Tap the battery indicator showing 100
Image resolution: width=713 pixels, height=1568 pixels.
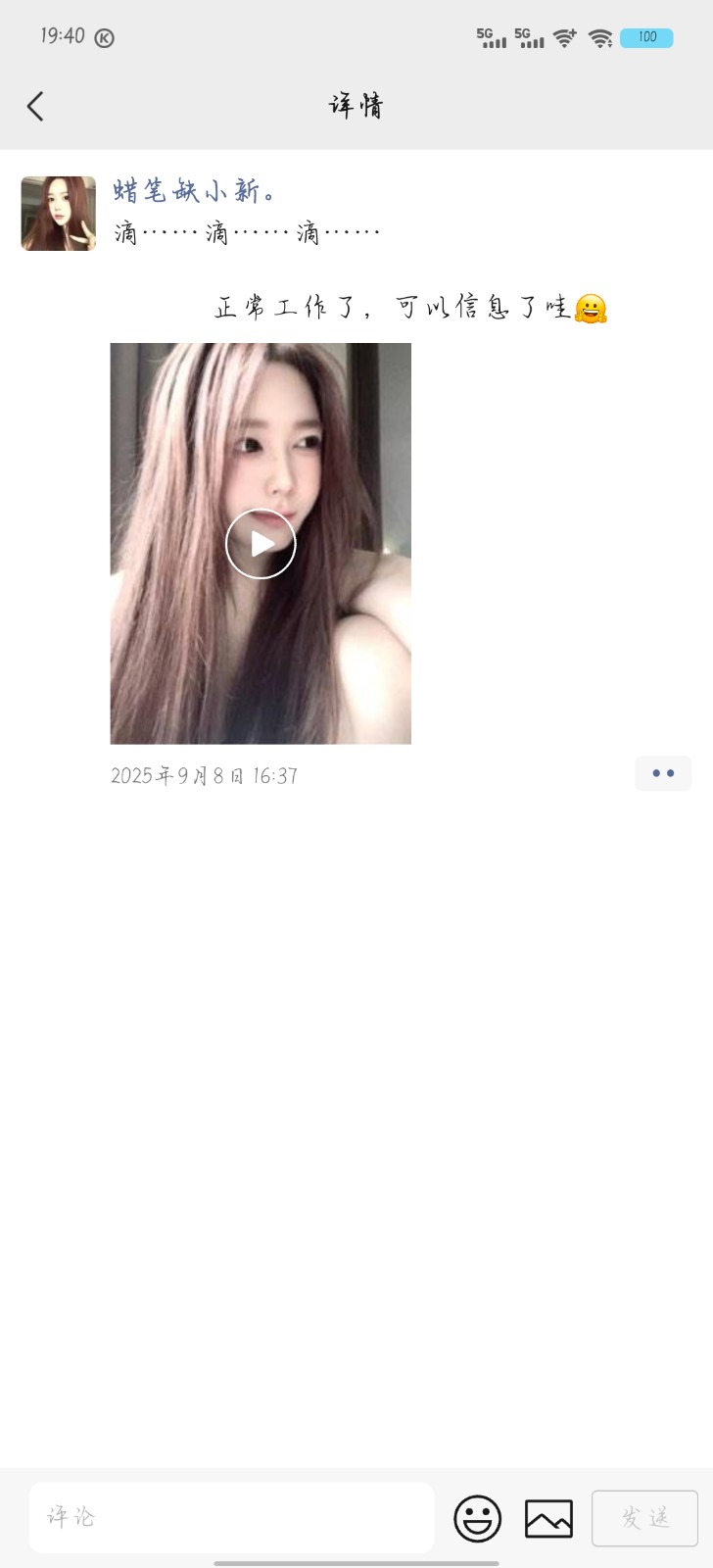645,37
